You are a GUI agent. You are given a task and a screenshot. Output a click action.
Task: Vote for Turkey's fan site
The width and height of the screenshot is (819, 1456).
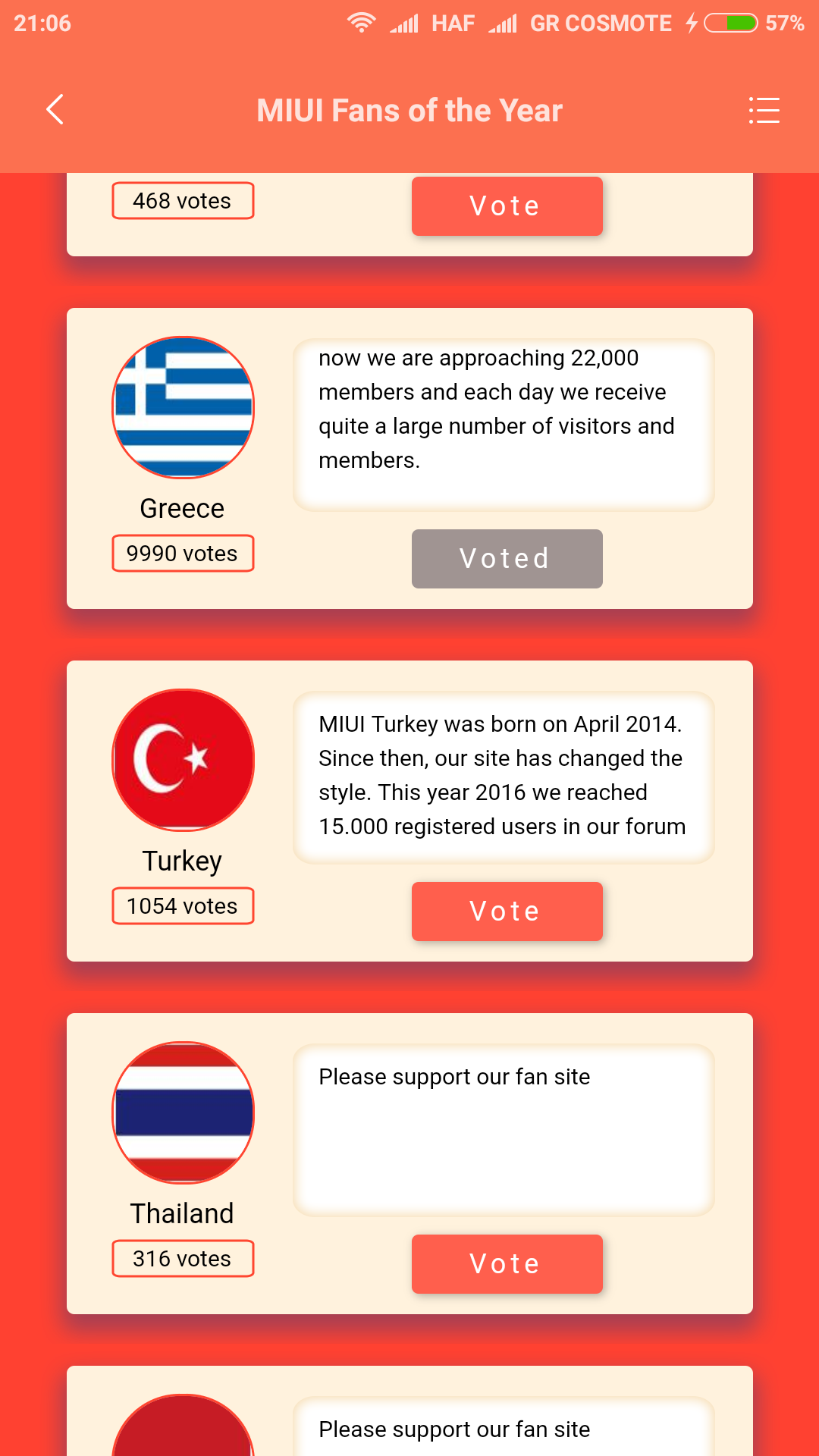pyautogui.click(x=507, y=911)
